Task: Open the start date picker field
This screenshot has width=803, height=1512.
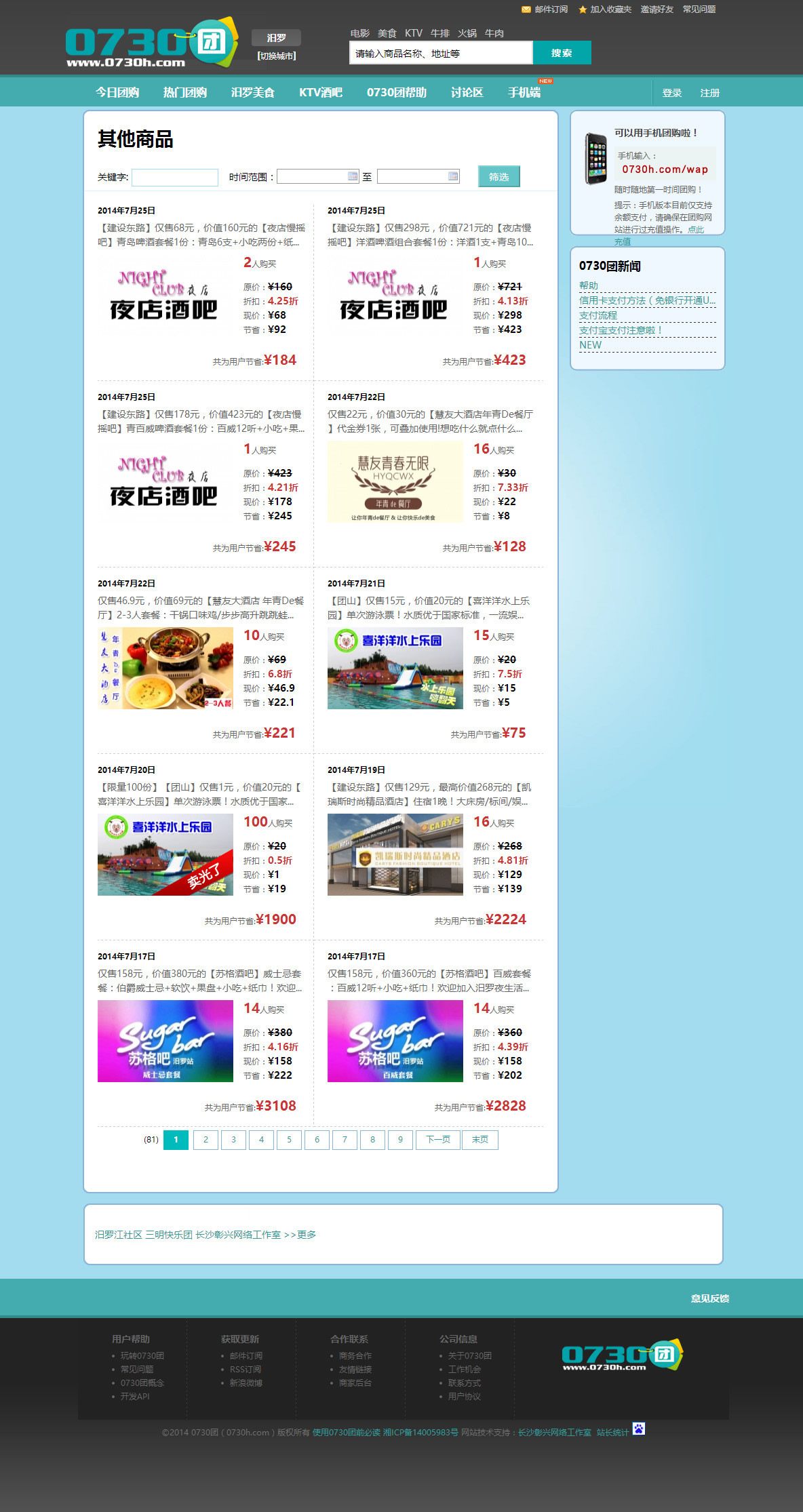Action: click(317, 176)
